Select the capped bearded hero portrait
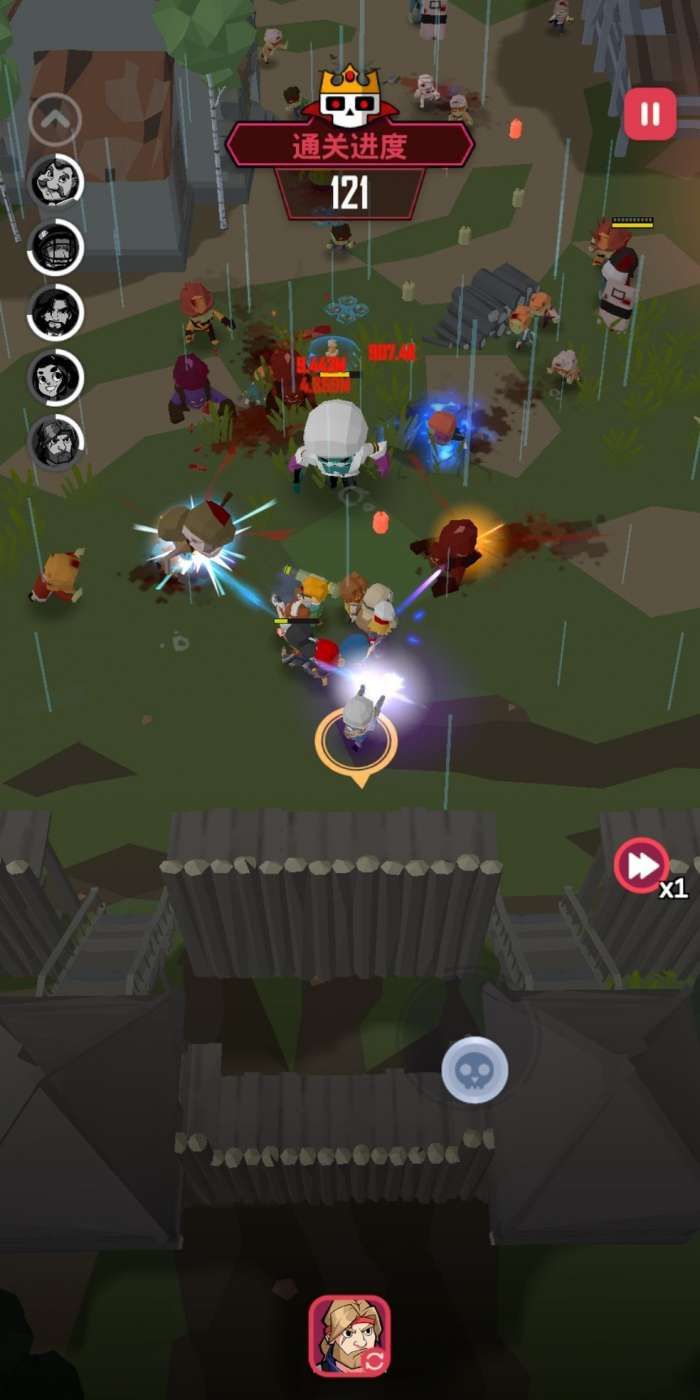The image size is (700, 1400). point(55,442)
